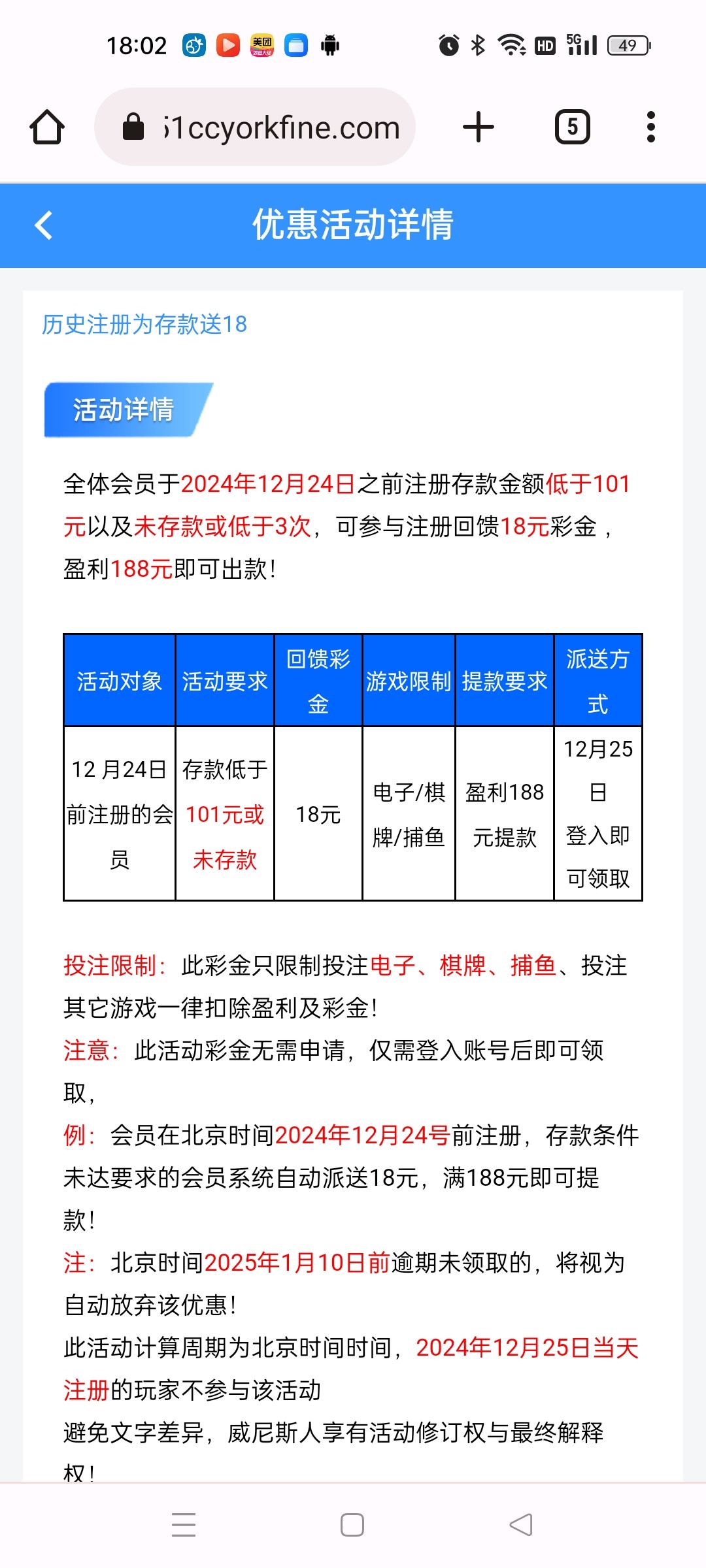
Task: Tap the address bar showing cyorkfine.com
Action: tap(281, 126)
